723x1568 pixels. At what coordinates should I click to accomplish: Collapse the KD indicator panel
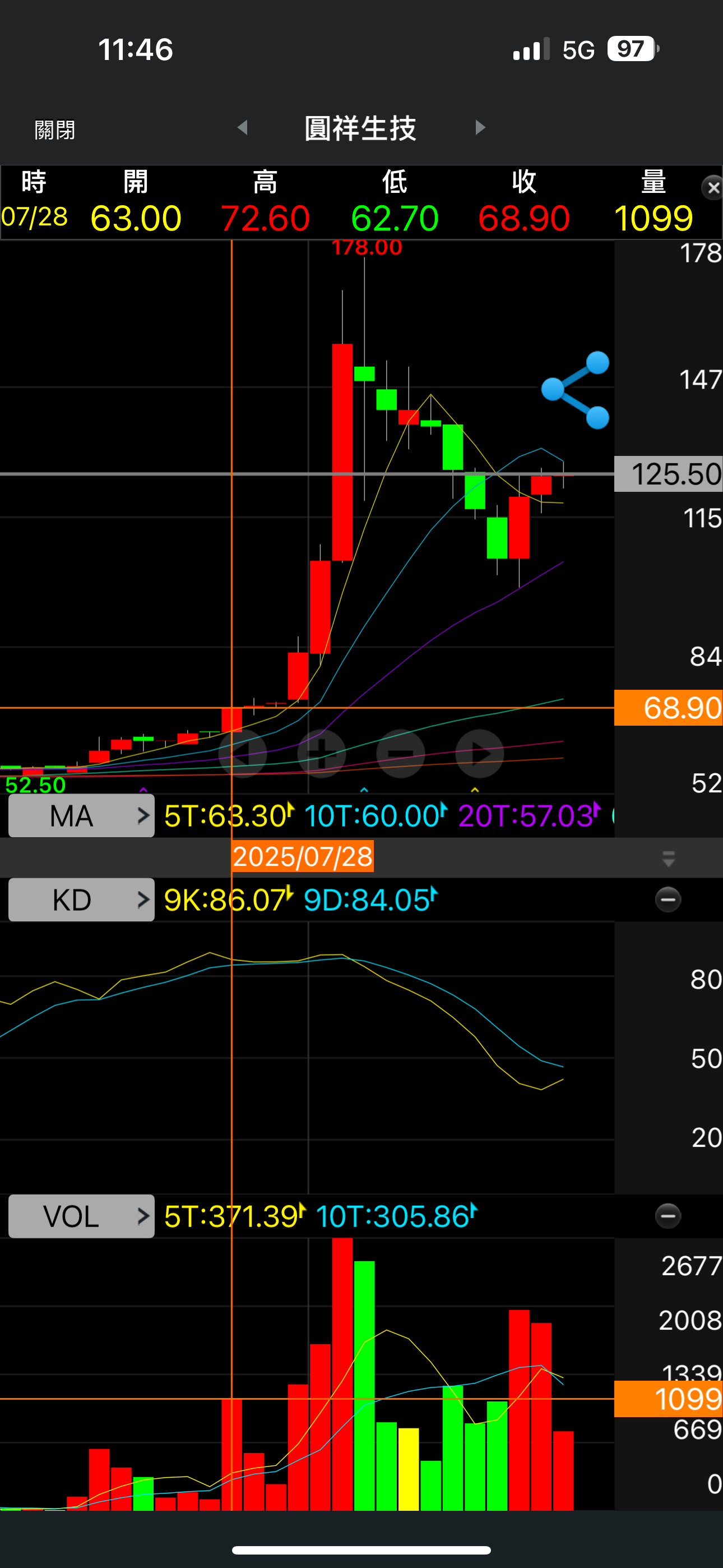[x=668, y=900]
